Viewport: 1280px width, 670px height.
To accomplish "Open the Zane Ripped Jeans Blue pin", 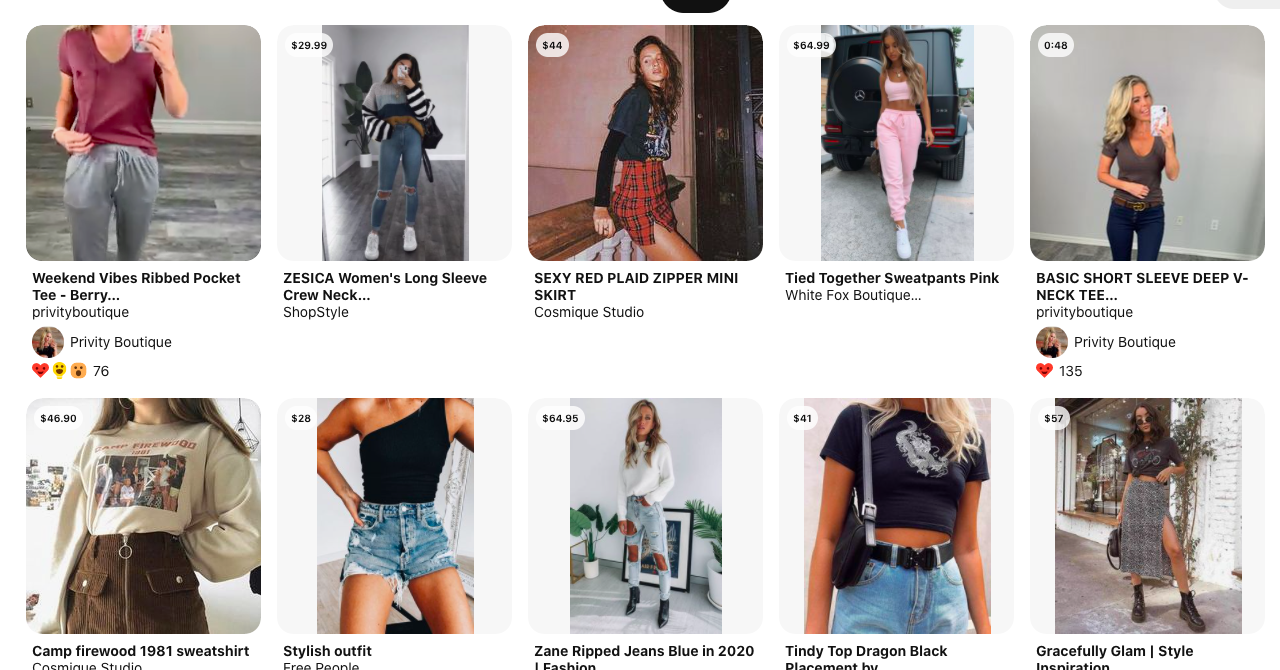I will [x=645, y=516].
